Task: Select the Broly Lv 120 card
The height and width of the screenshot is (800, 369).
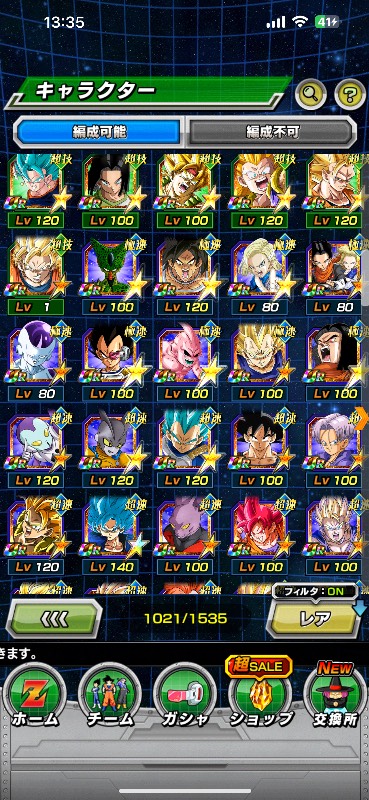Action: 185,273
